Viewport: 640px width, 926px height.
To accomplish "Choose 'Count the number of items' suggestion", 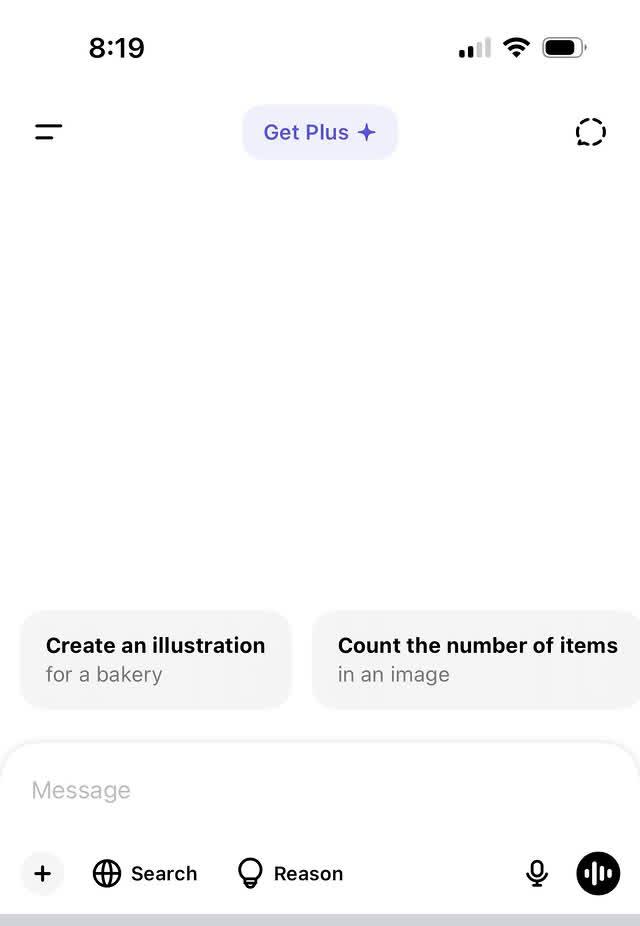I will point(477,659).
